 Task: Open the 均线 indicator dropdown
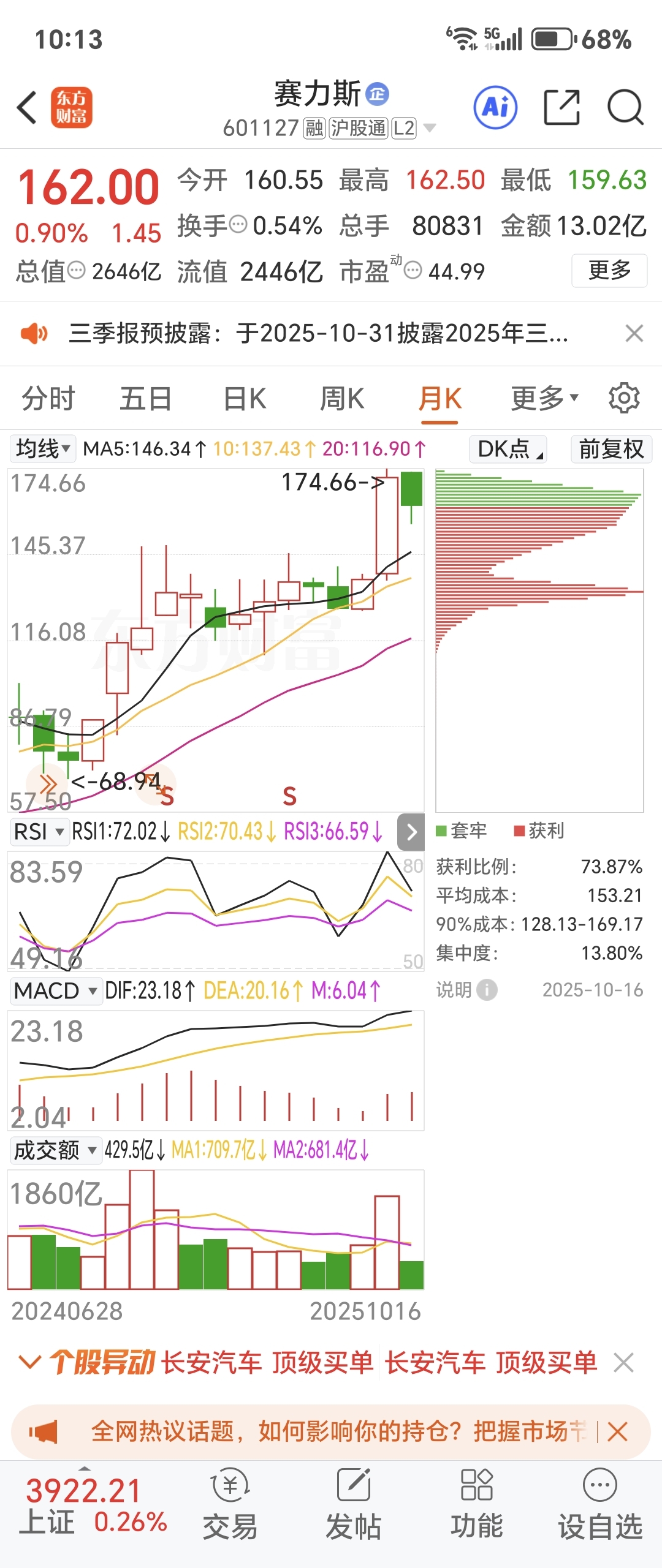(42, 449)
